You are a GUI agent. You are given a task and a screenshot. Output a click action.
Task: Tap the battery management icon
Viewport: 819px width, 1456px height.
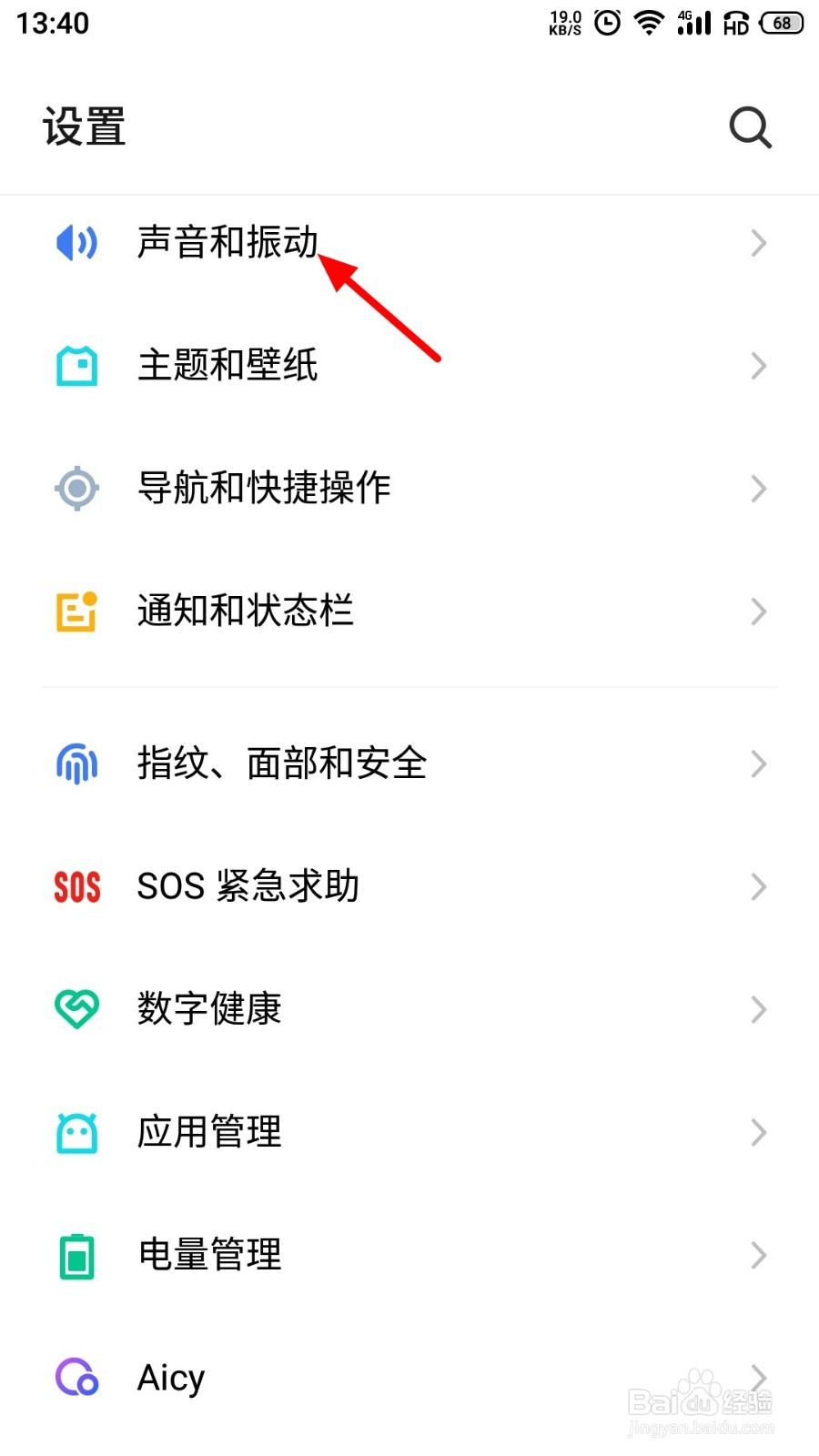[76, 1255]
